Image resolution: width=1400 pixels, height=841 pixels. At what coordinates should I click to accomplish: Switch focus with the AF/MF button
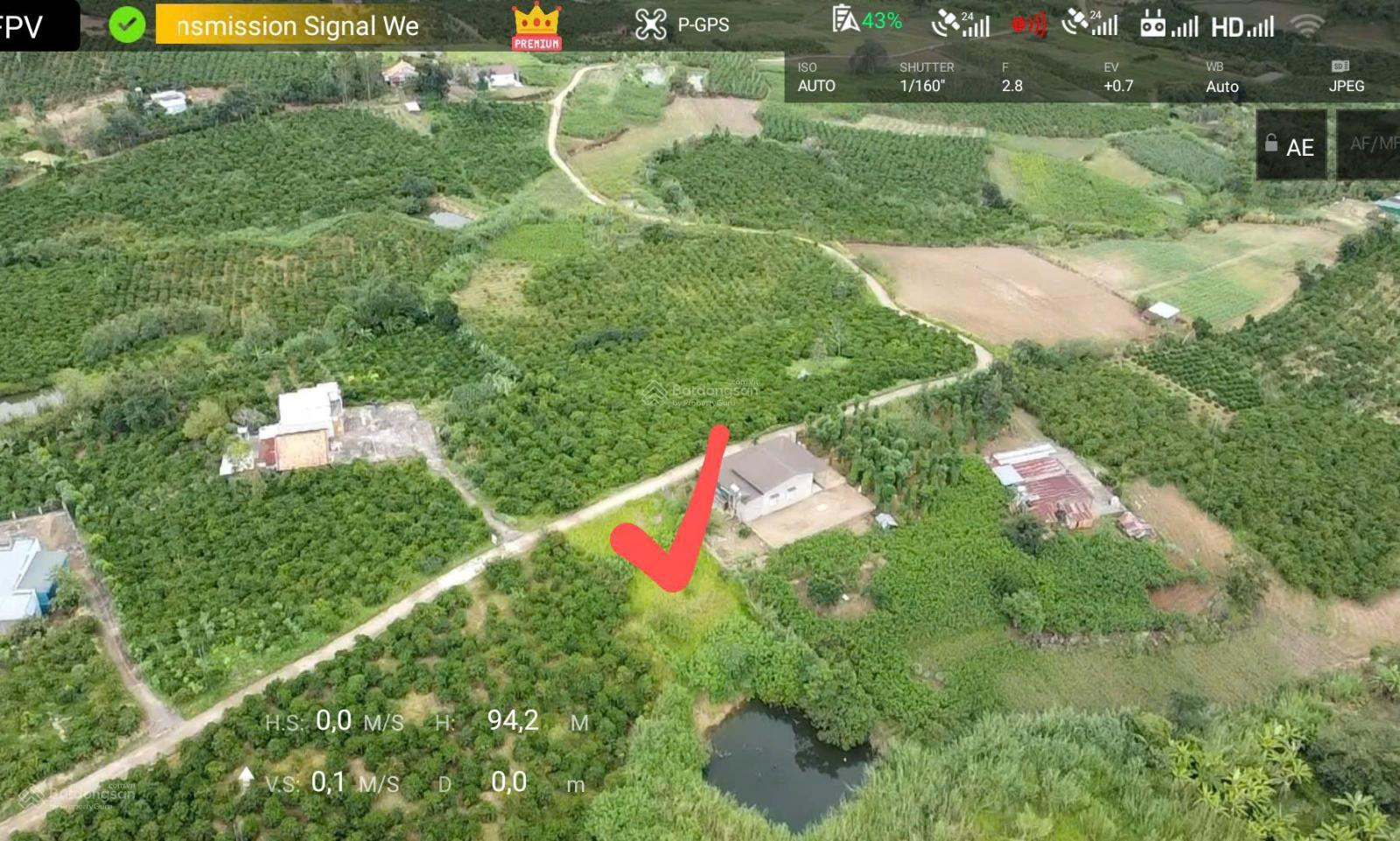tap(1371, 144)
